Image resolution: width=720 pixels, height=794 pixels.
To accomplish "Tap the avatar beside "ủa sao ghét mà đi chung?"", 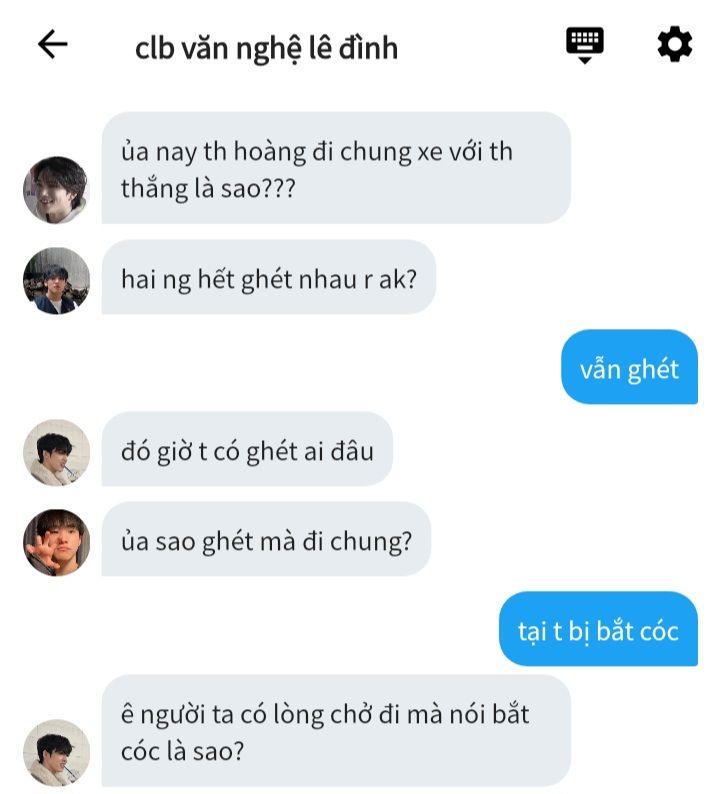I will pos(56,542).
